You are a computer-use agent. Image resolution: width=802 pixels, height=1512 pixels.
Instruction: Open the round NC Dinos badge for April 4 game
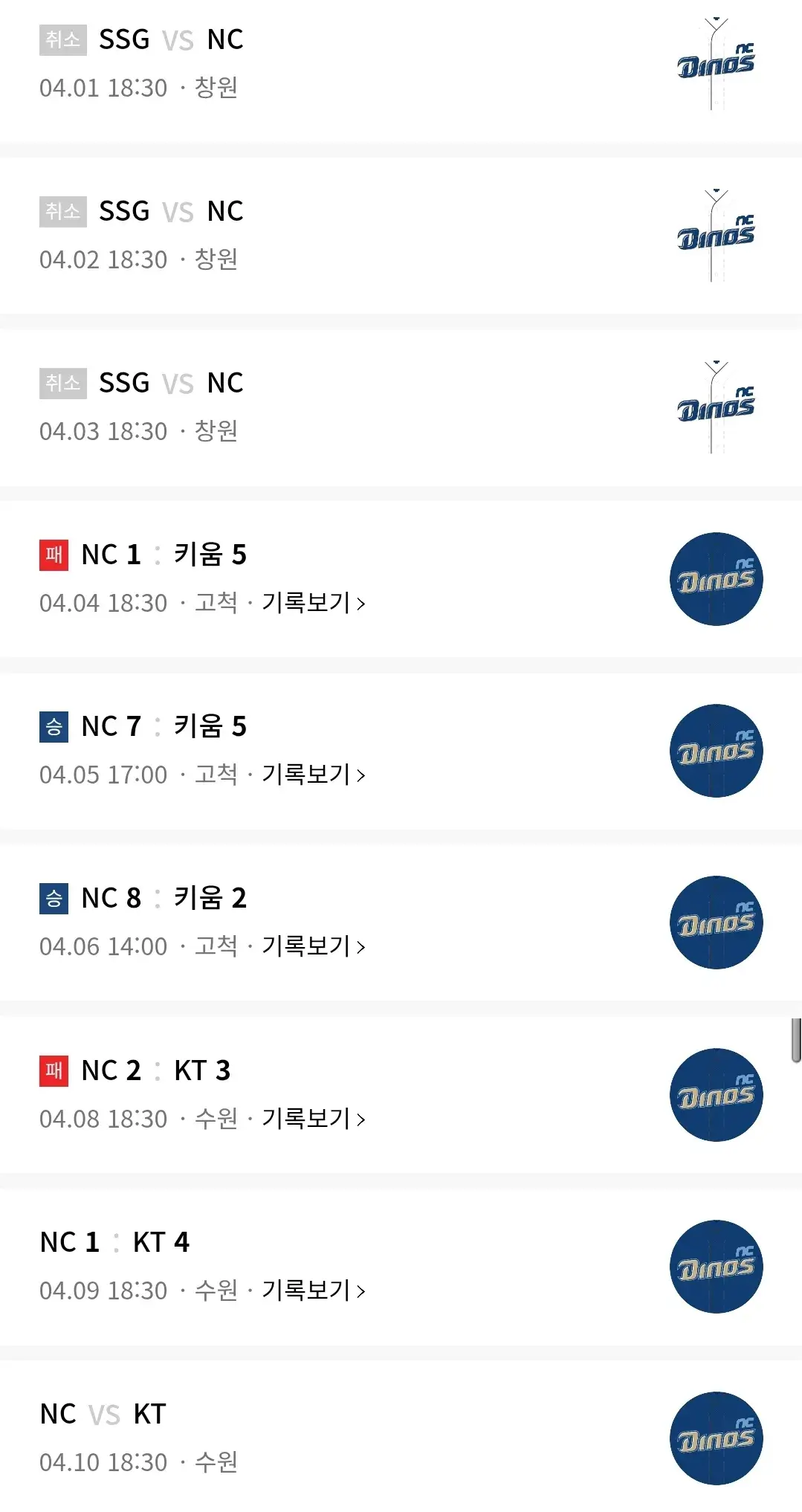(715, 578)
